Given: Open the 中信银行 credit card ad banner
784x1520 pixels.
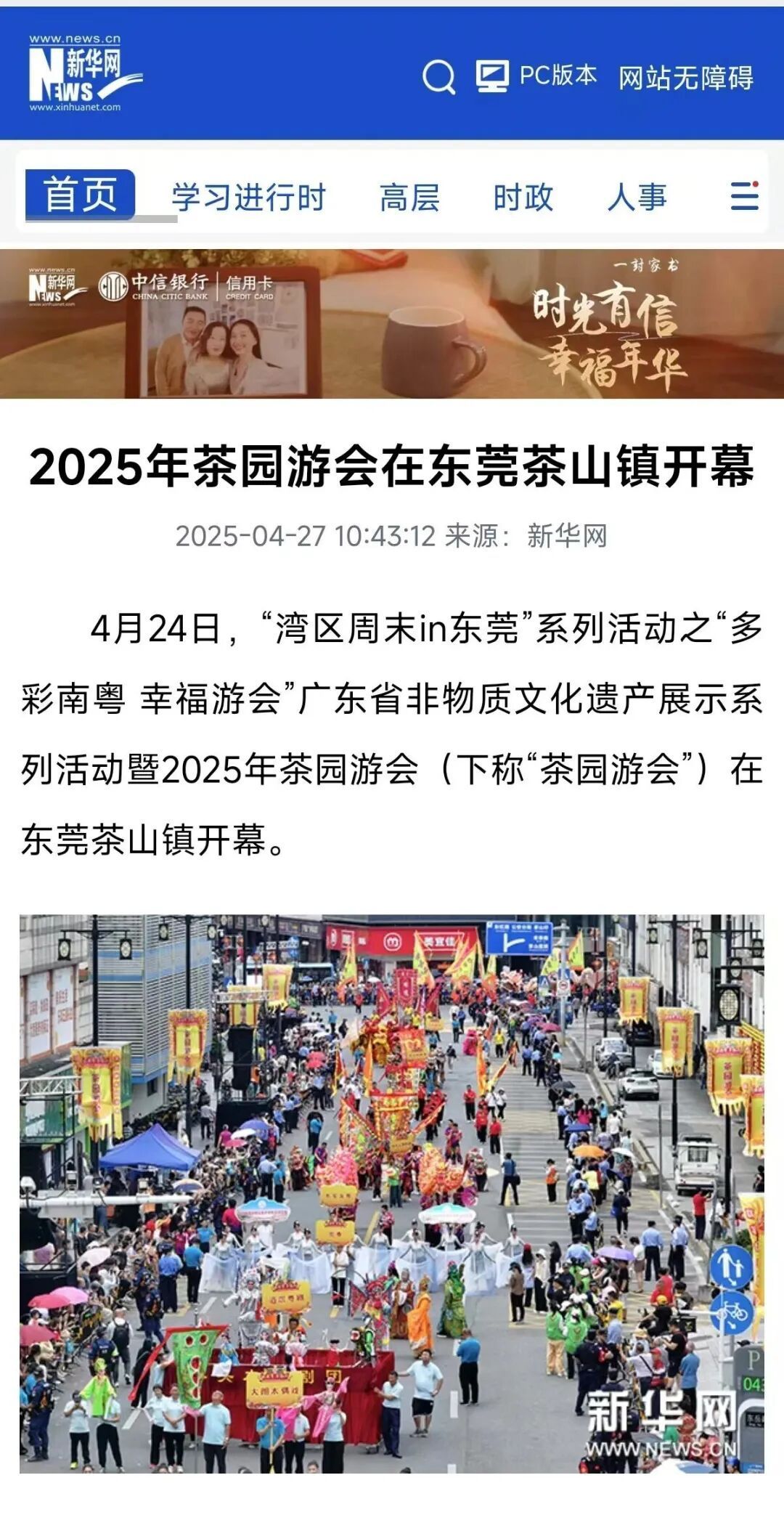Looking at the screenshot, I should pyautogui.click(x=392, y=324).
